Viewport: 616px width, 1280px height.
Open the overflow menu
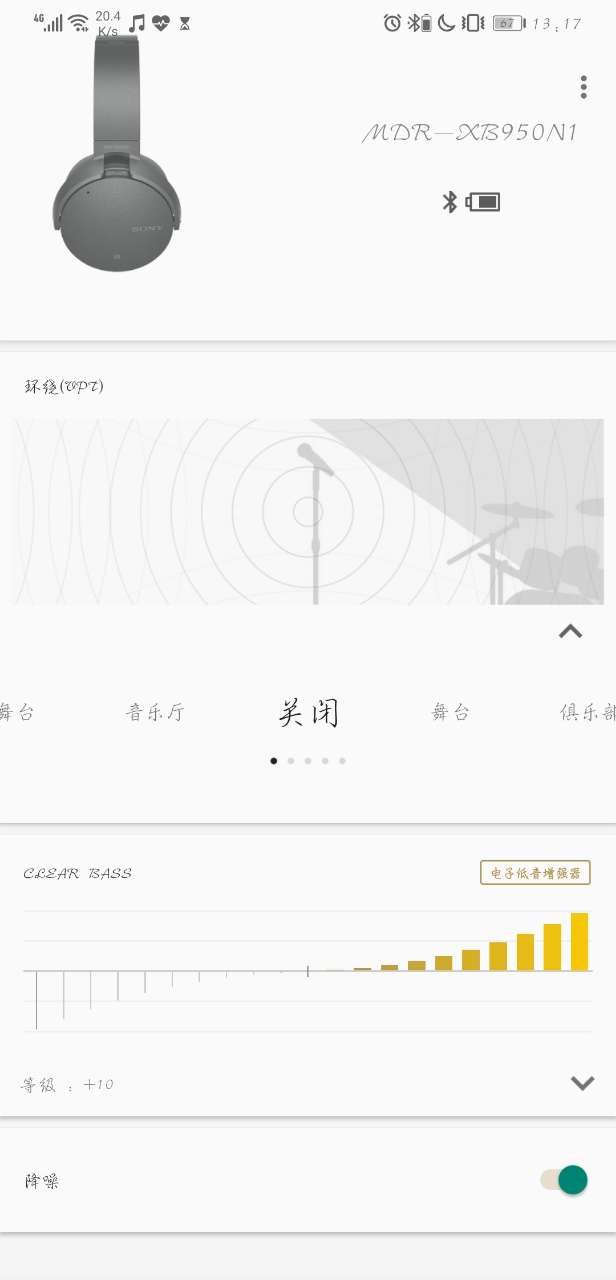(x=584, y=87)
